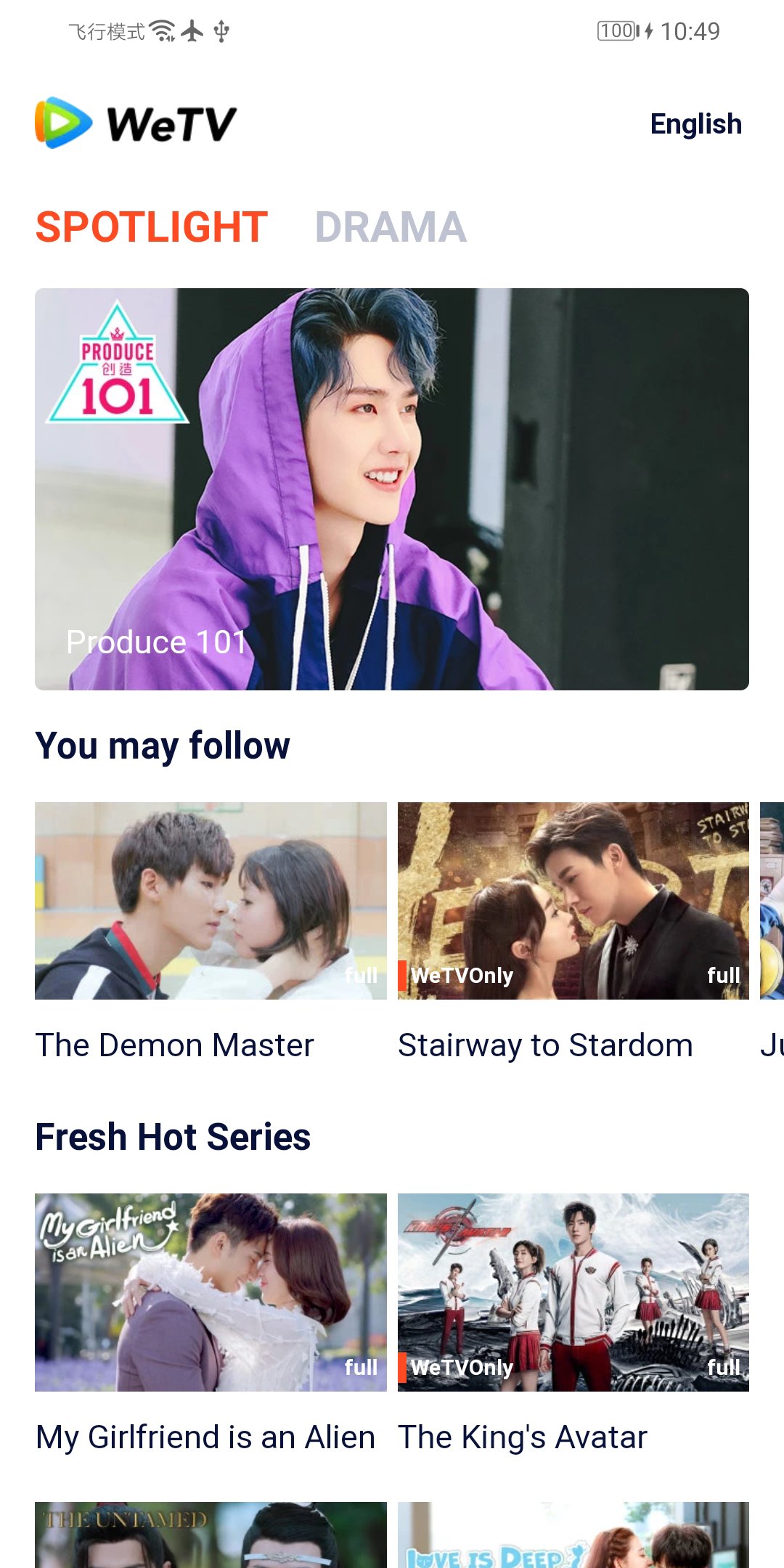Image resolution: width=784 pixels, height=1568 pixels.
Task: Open The Untamed series
Action: (x=211, y=1535)
